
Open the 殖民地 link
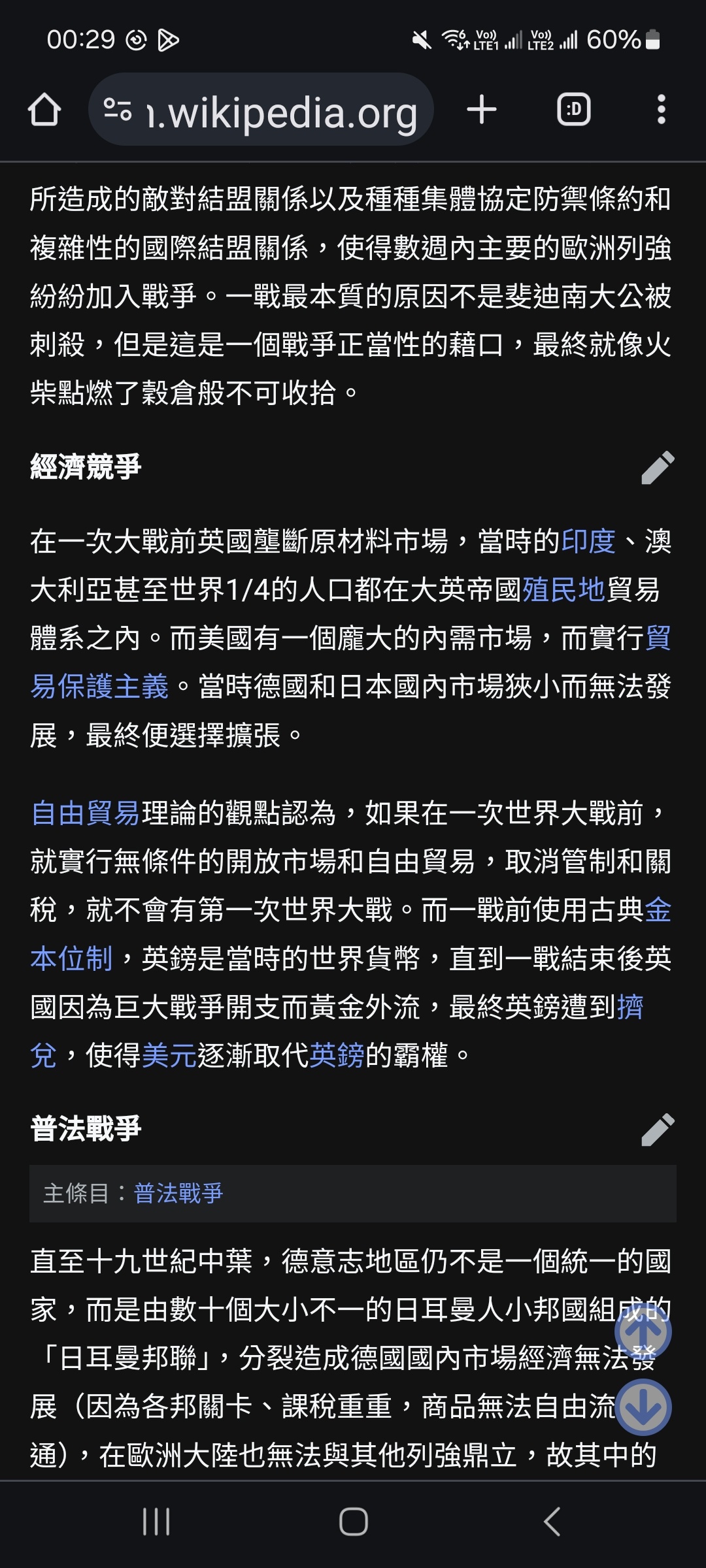coord(563,590)
